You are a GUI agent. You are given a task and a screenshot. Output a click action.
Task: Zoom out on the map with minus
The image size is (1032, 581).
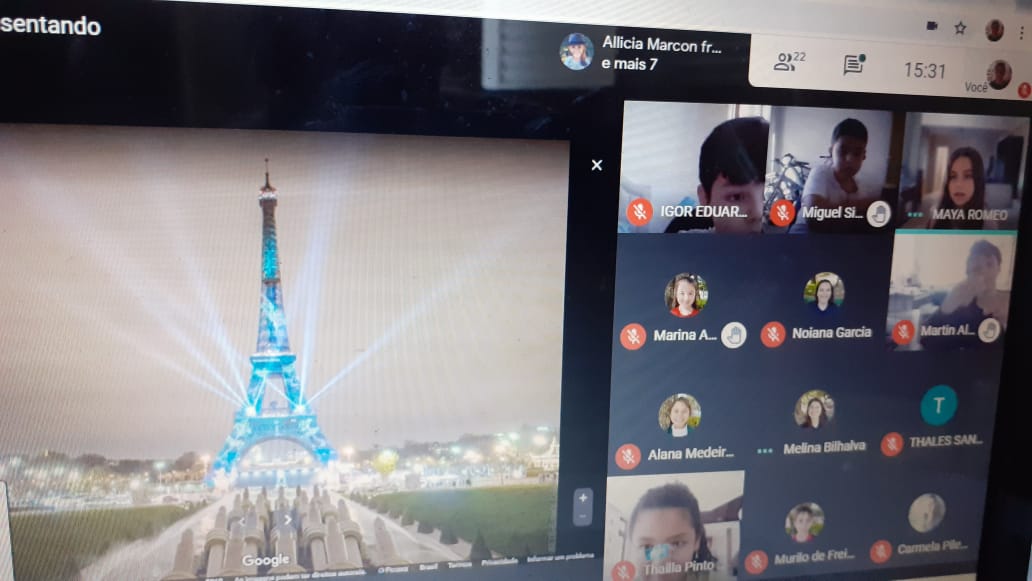pos(583,516)
